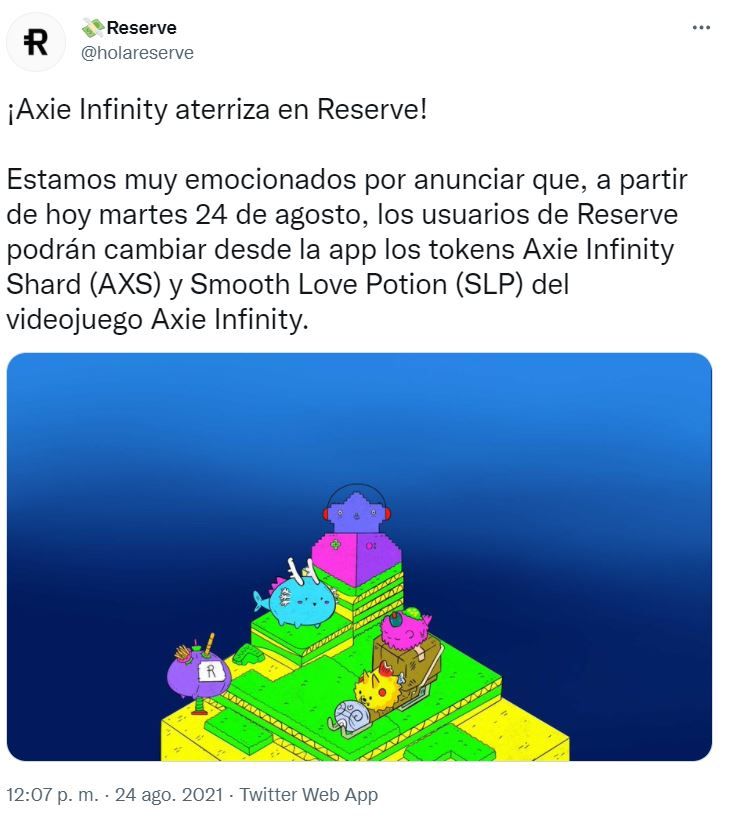Open the tweet's overflow menu
Screen dimensions: 729x821
pyautogui.click(x=701, y=28)
